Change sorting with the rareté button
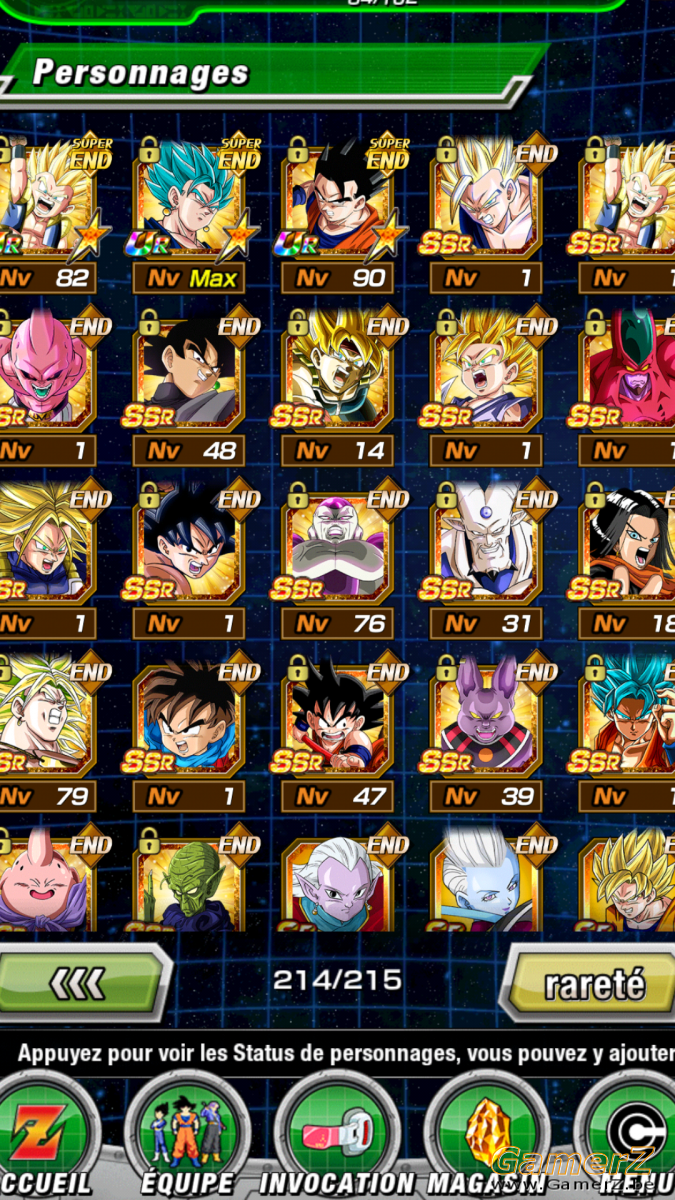The image size is (675, 1200). coord(590,982)
